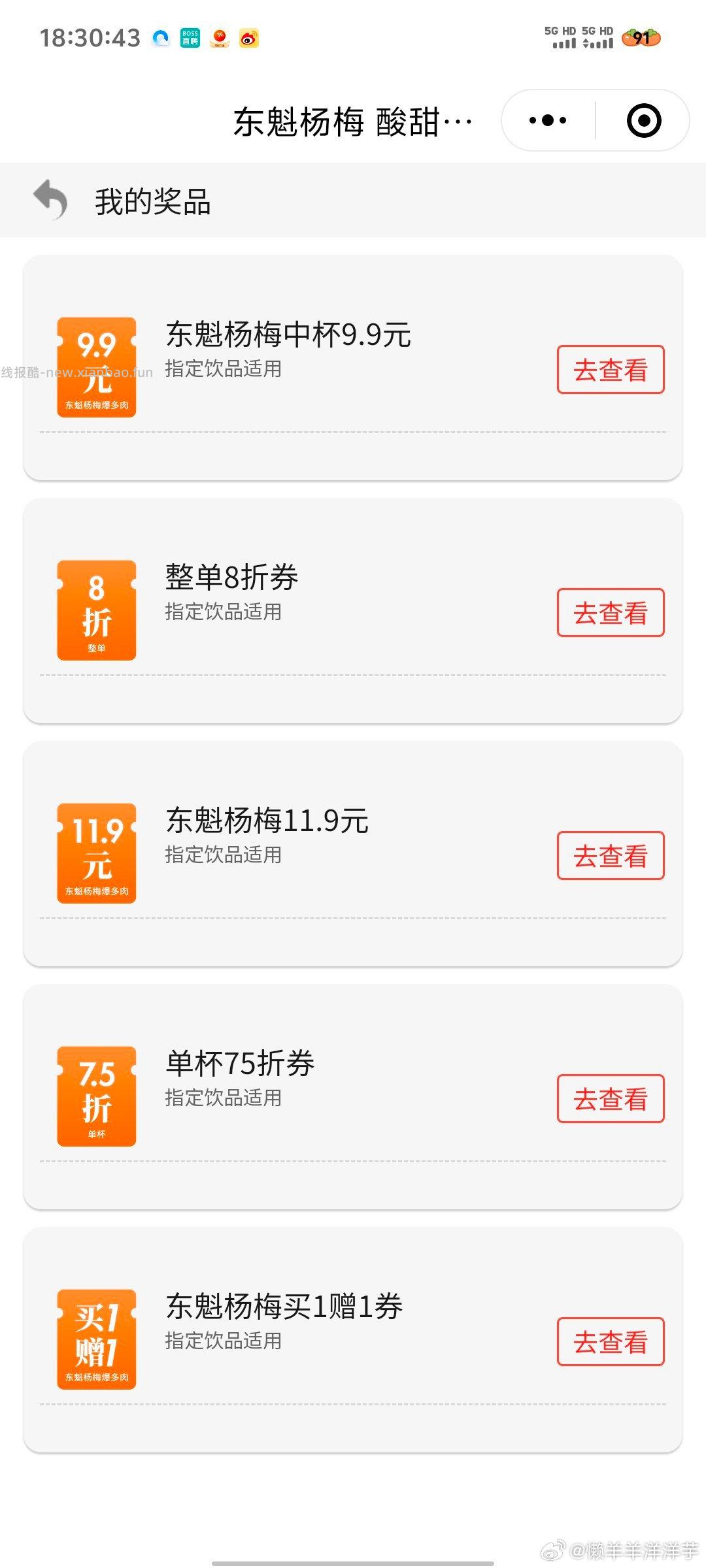Screen dimensions: 706x1568
Task: Tap 去查看 for 单杯75折券
Action: pos(610,1099)
